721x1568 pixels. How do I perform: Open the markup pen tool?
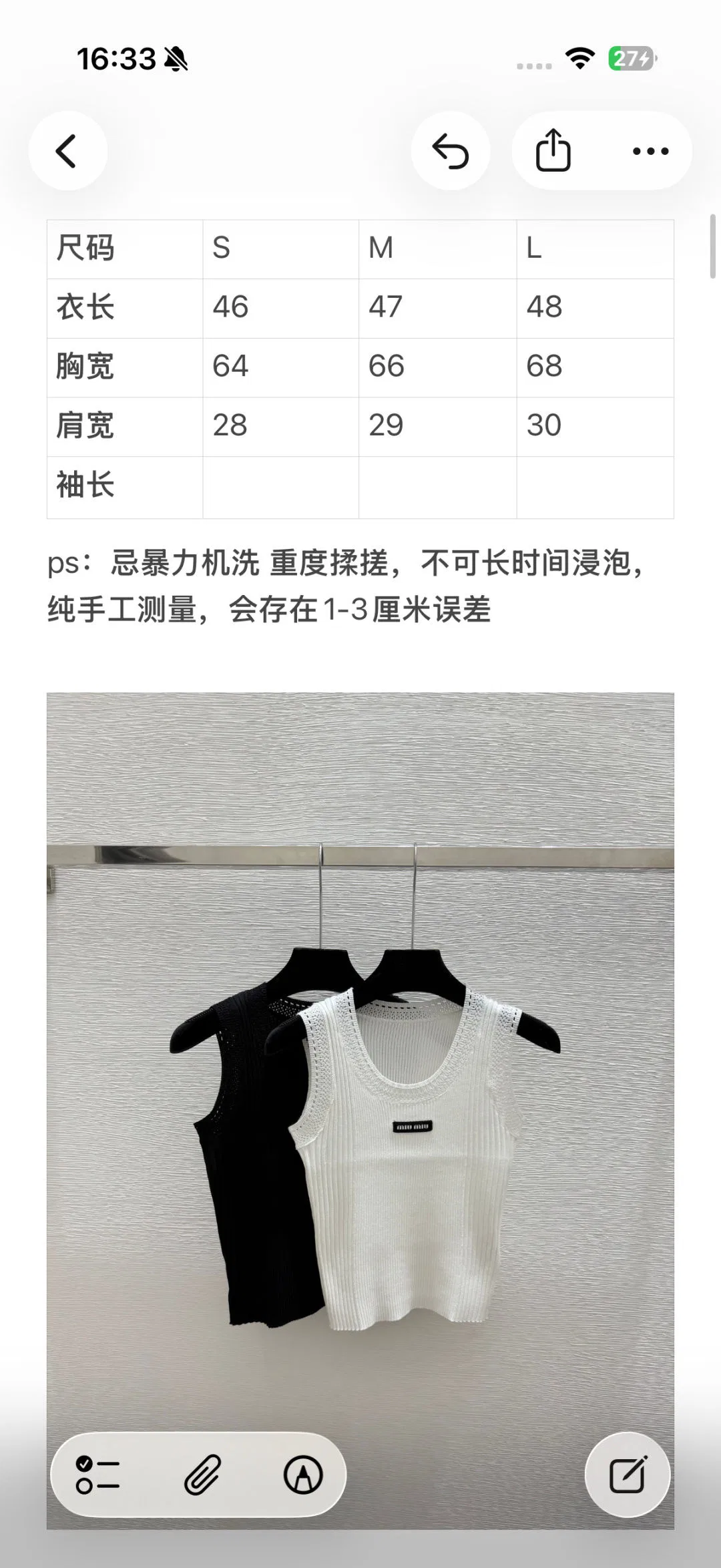click(x=303, y=1475)
